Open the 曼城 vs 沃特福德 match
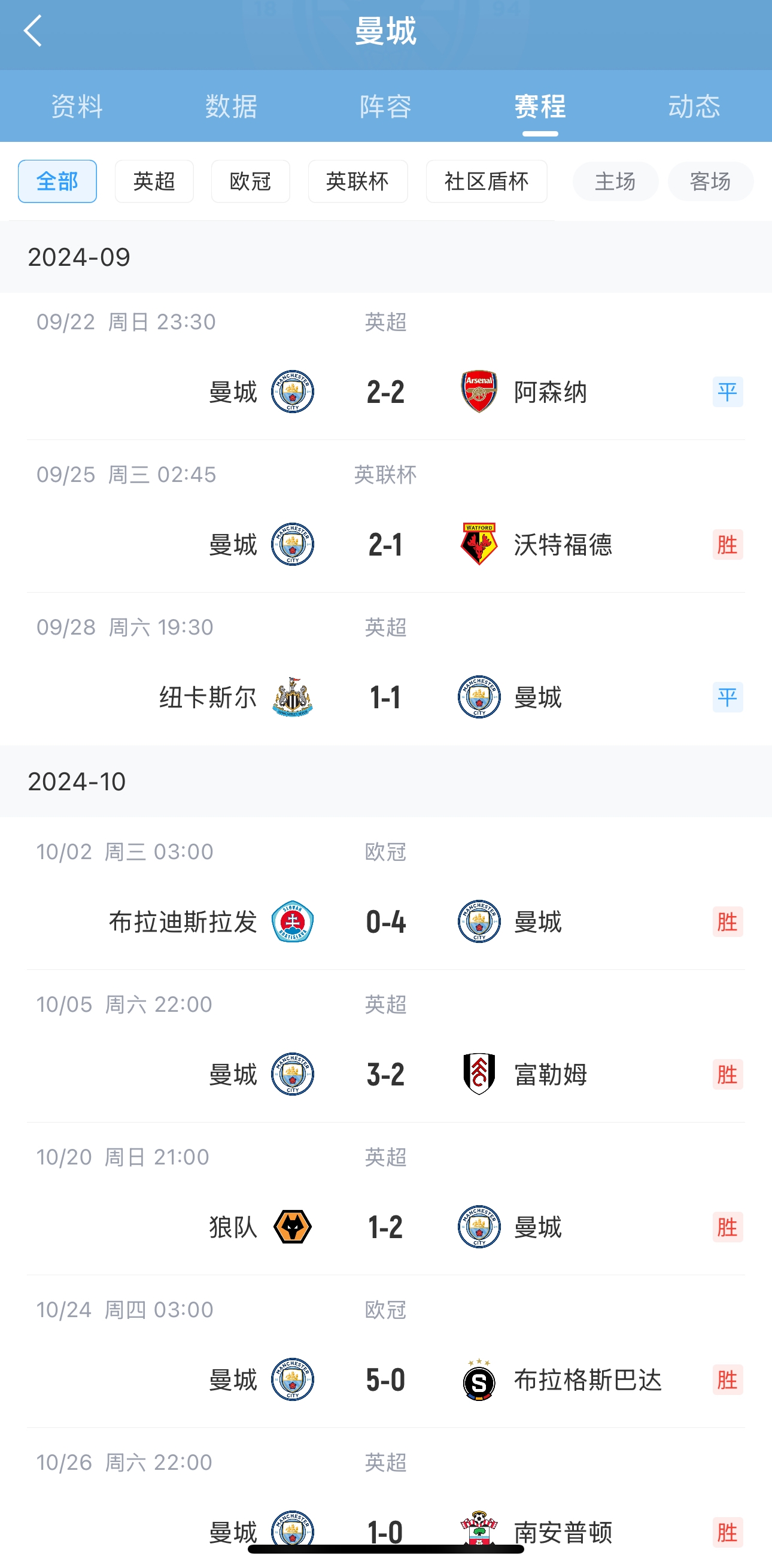The width and height of the screenshot is (772, 1568). tap(385, 516)
